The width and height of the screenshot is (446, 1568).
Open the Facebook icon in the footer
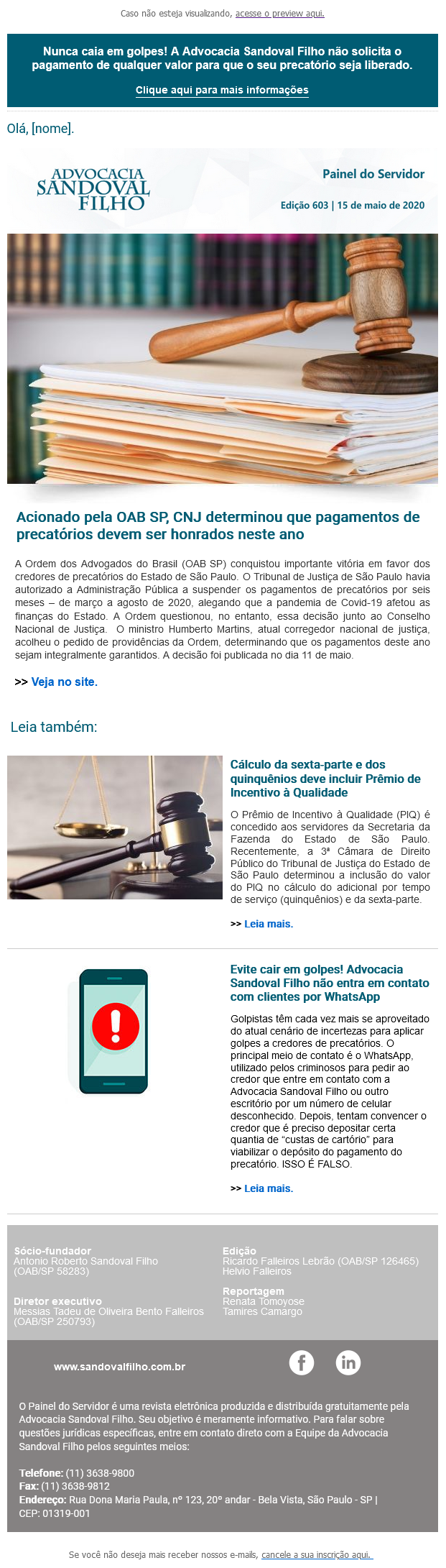click(x=302, y=1362)
